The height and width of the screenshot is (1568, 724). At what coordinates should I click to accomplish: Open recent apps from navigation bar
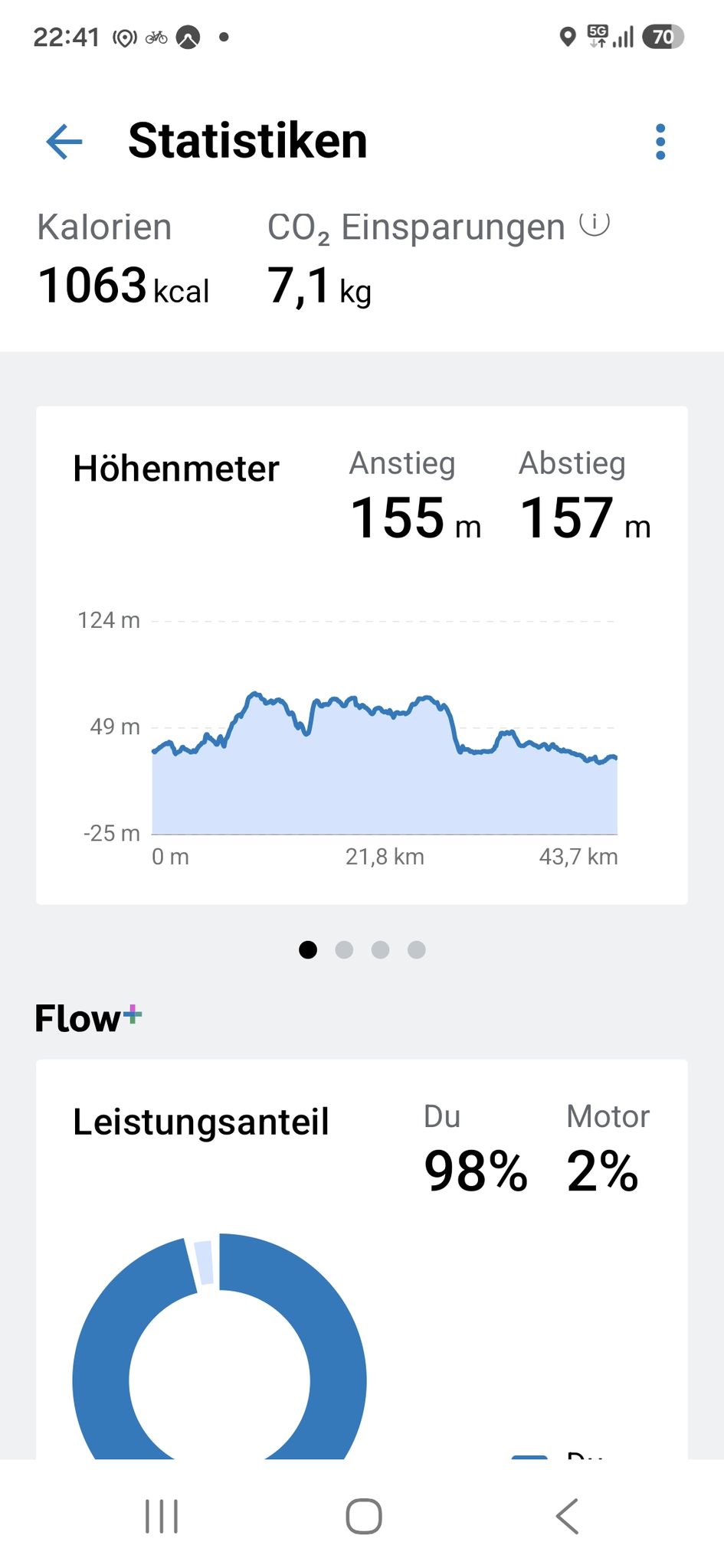[162, 1516]
